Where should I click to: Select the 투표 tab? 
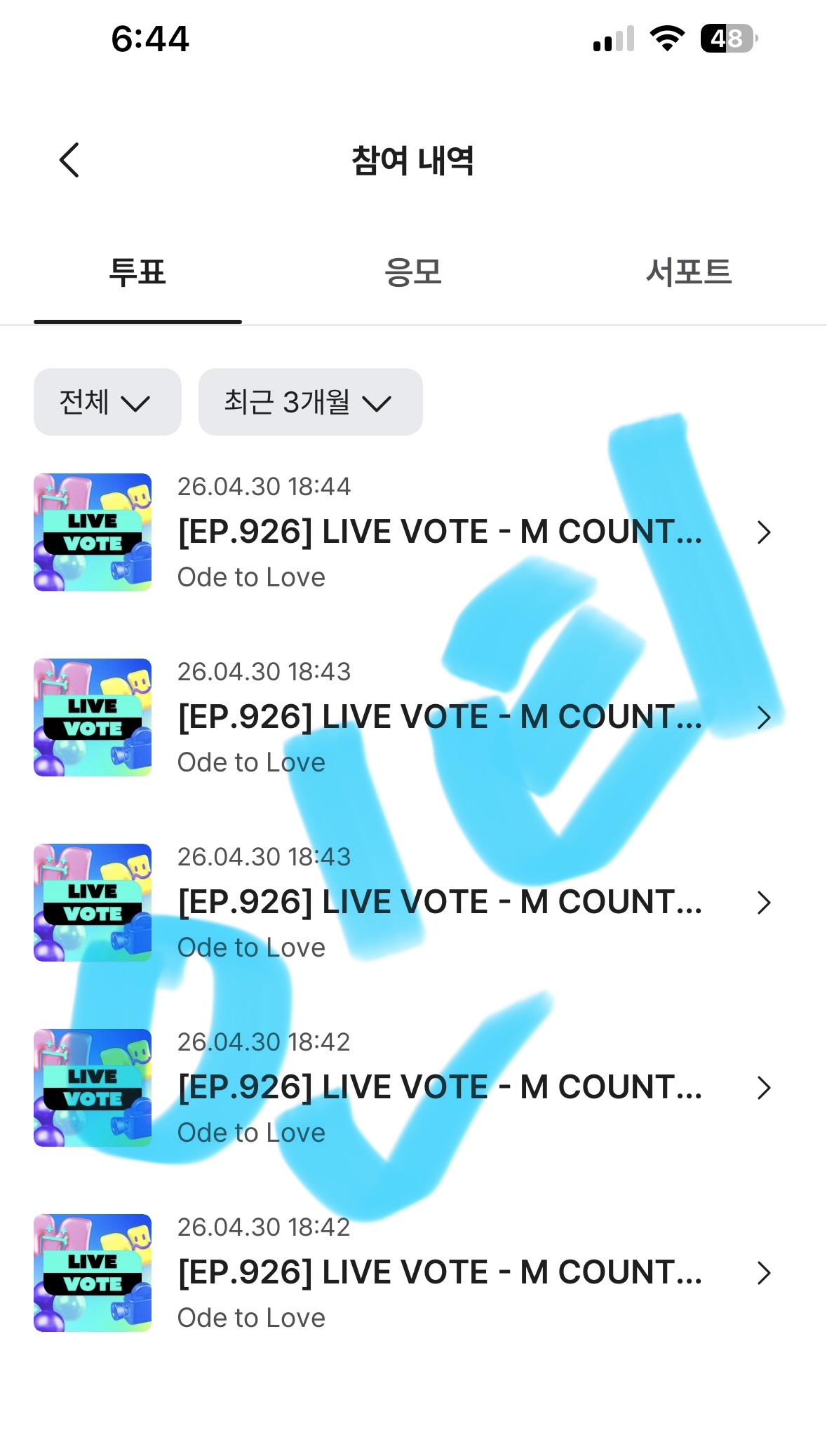pyautogui.click(x=137, y=272)
